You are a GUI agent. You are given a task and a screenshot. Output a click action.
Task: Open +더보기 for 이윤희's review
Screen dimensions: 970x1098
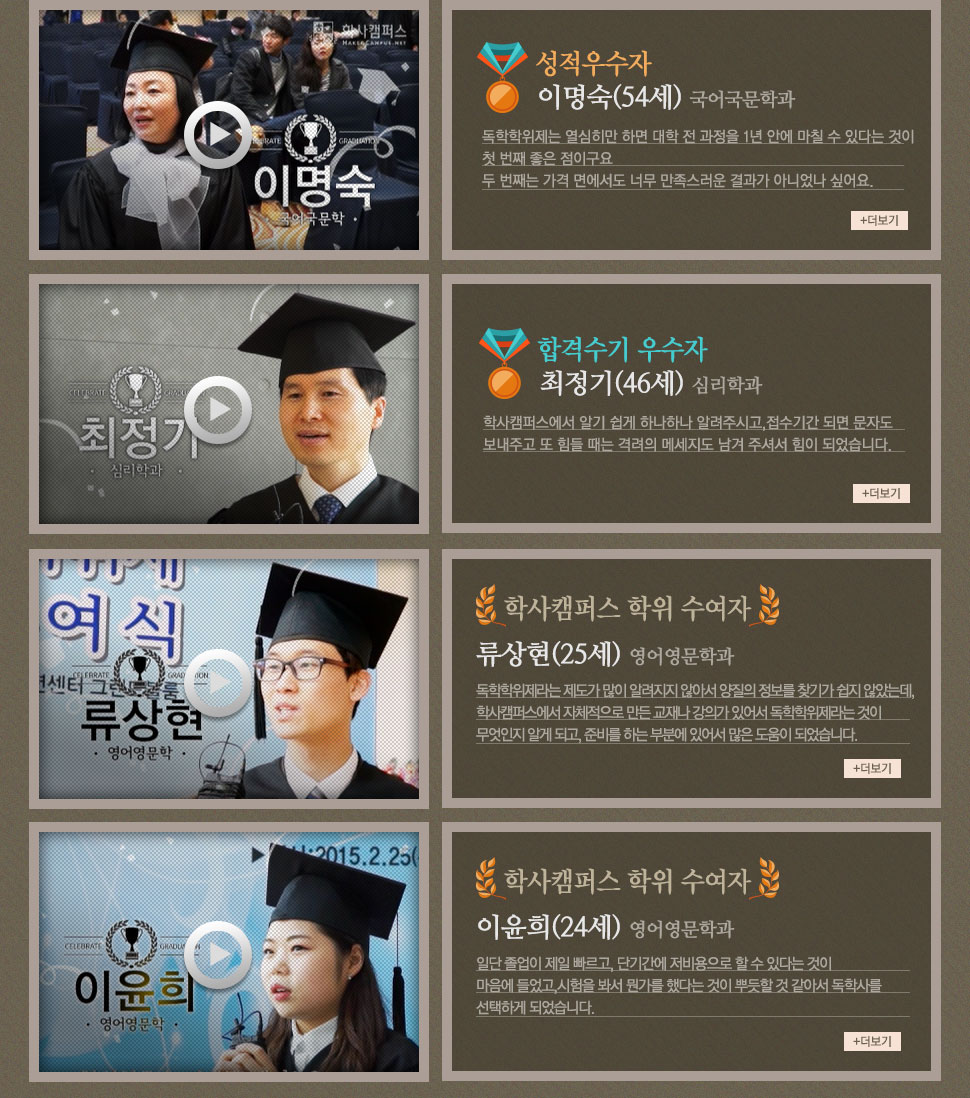pyautogui.click(x=872, y=1041)
